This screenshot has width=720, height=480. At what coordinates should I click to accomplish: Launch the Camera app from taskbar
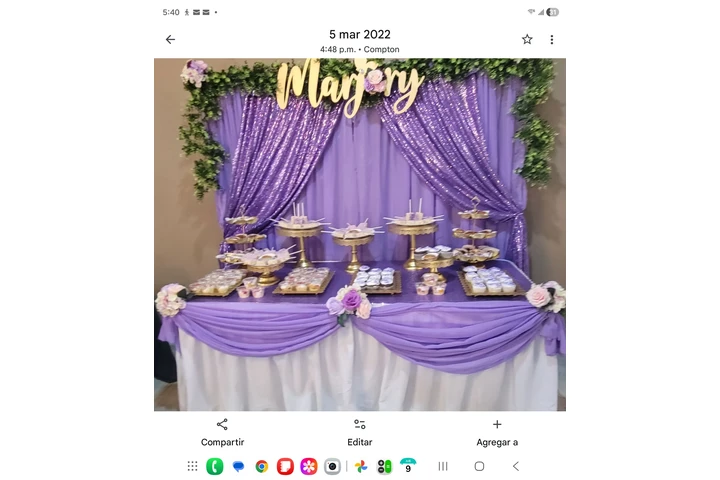(x=332, y=466)
